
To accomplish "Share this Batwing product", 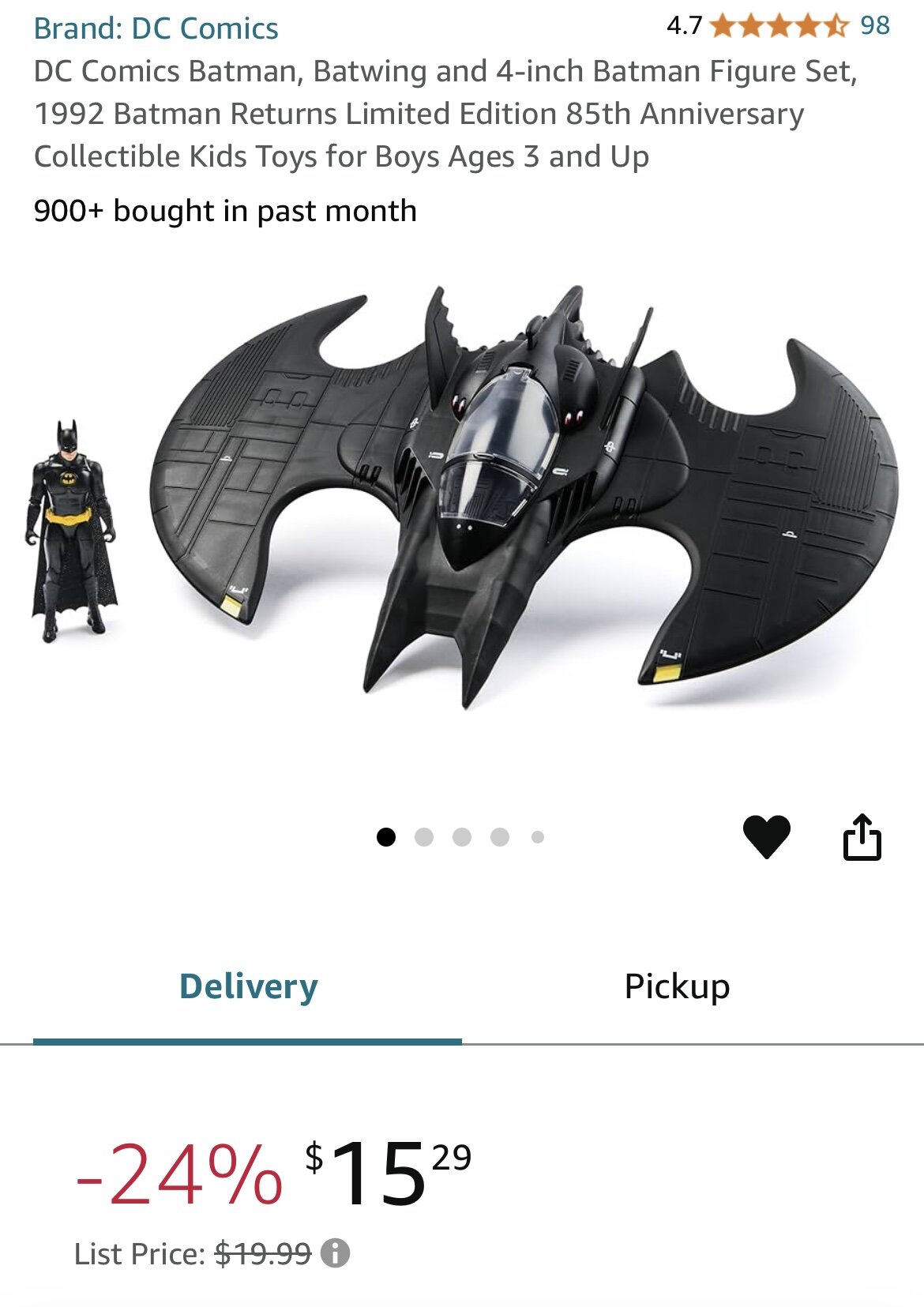I will (862, 837).
